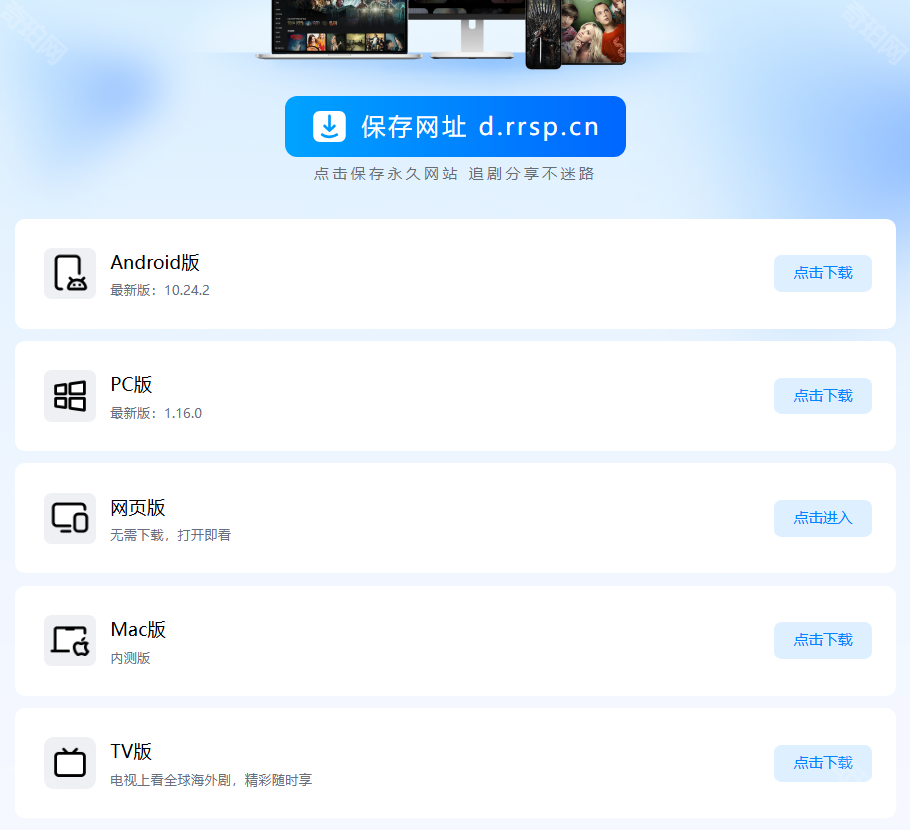Viewport: 910px width, 830px height.
Task: Download the TV版 app
Action: [x=822, y=763]
